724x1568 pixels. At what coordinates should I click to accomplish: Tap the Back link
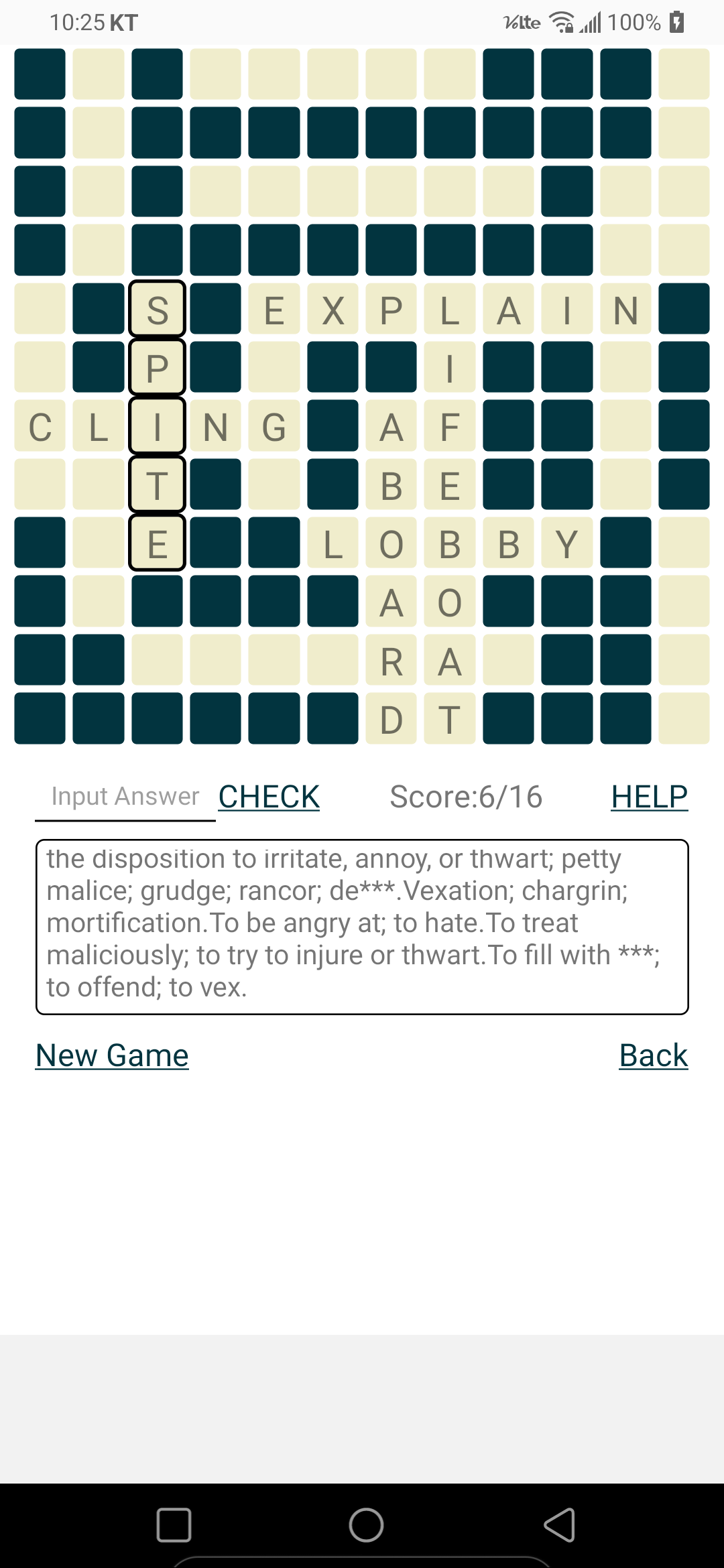tap(653, 1055)
